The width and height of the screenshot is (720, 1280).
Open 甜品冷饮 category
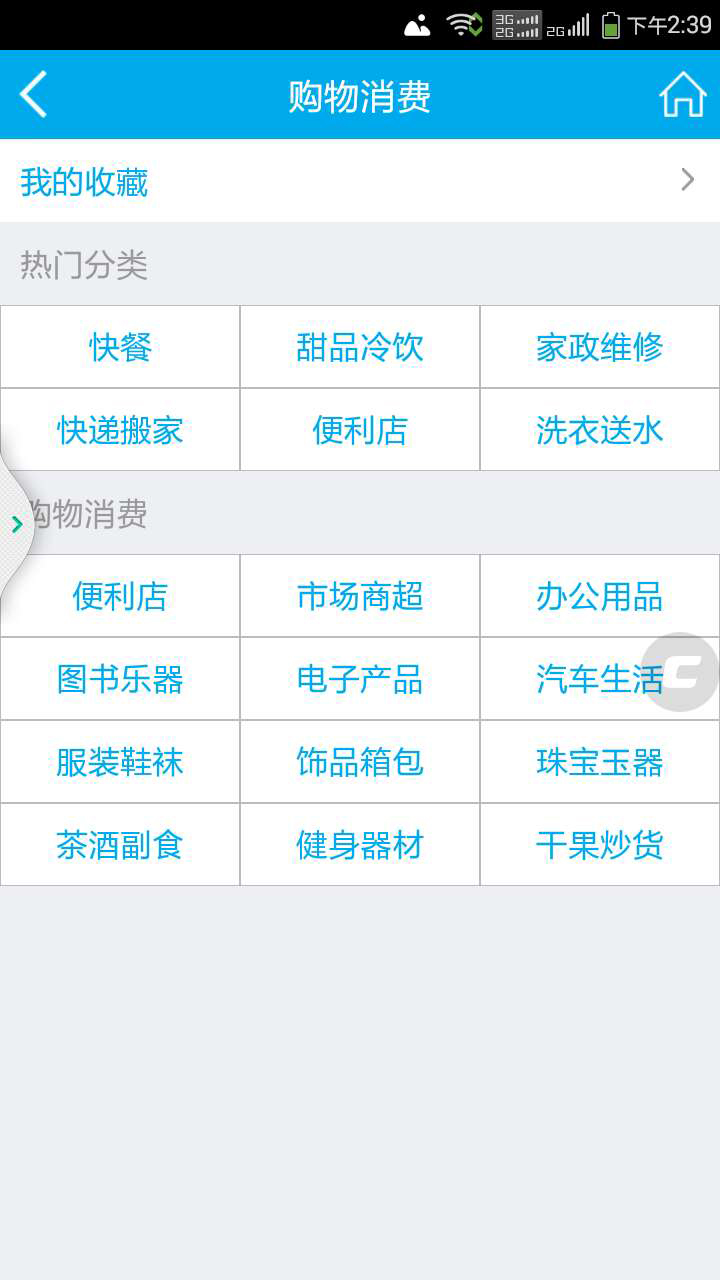pyautogui.click(x=360, y=346)
